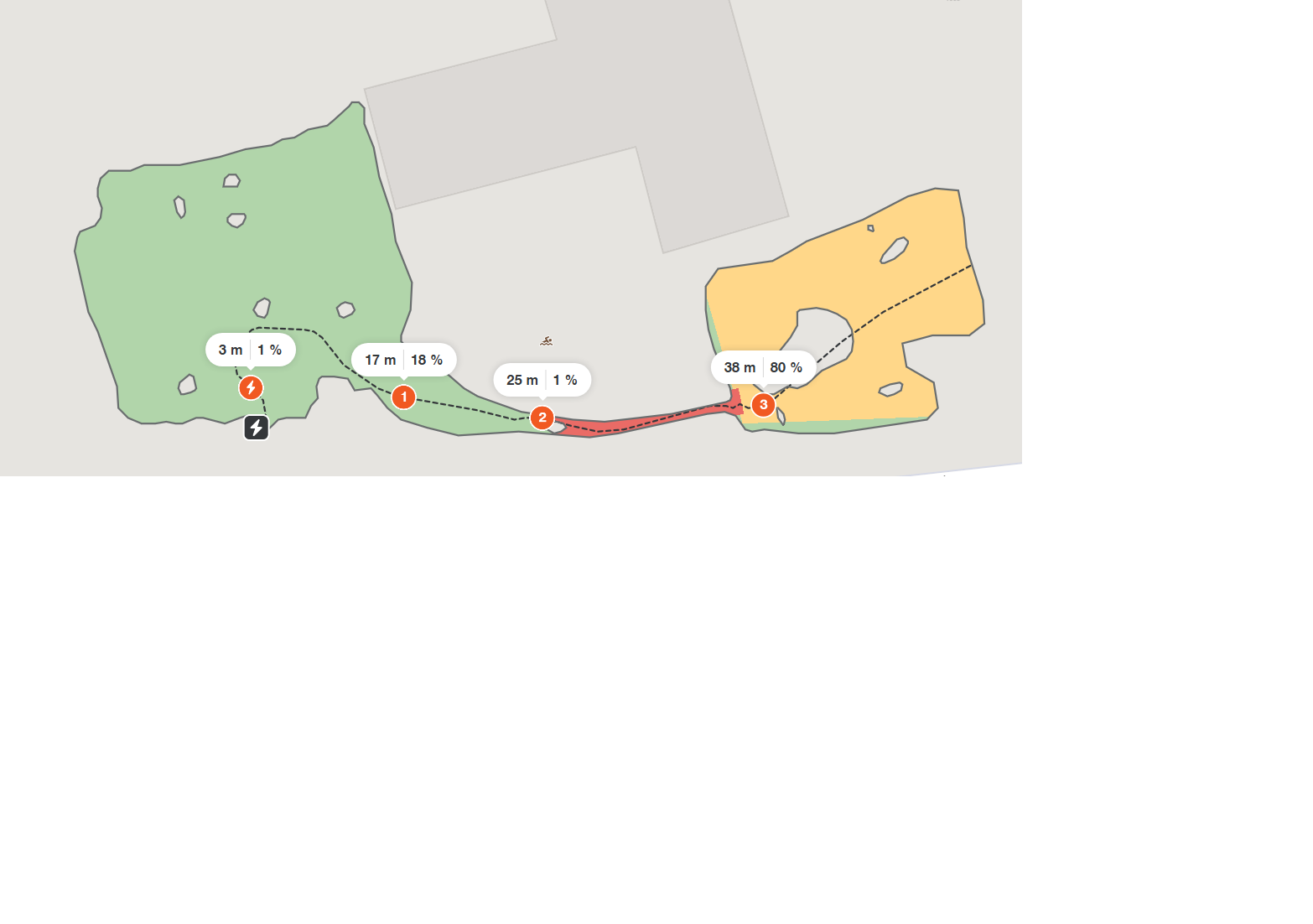The width and height of the screenshot is (1313, 924).
Task: Select waypoint marker 3
Action: point(763,404)
